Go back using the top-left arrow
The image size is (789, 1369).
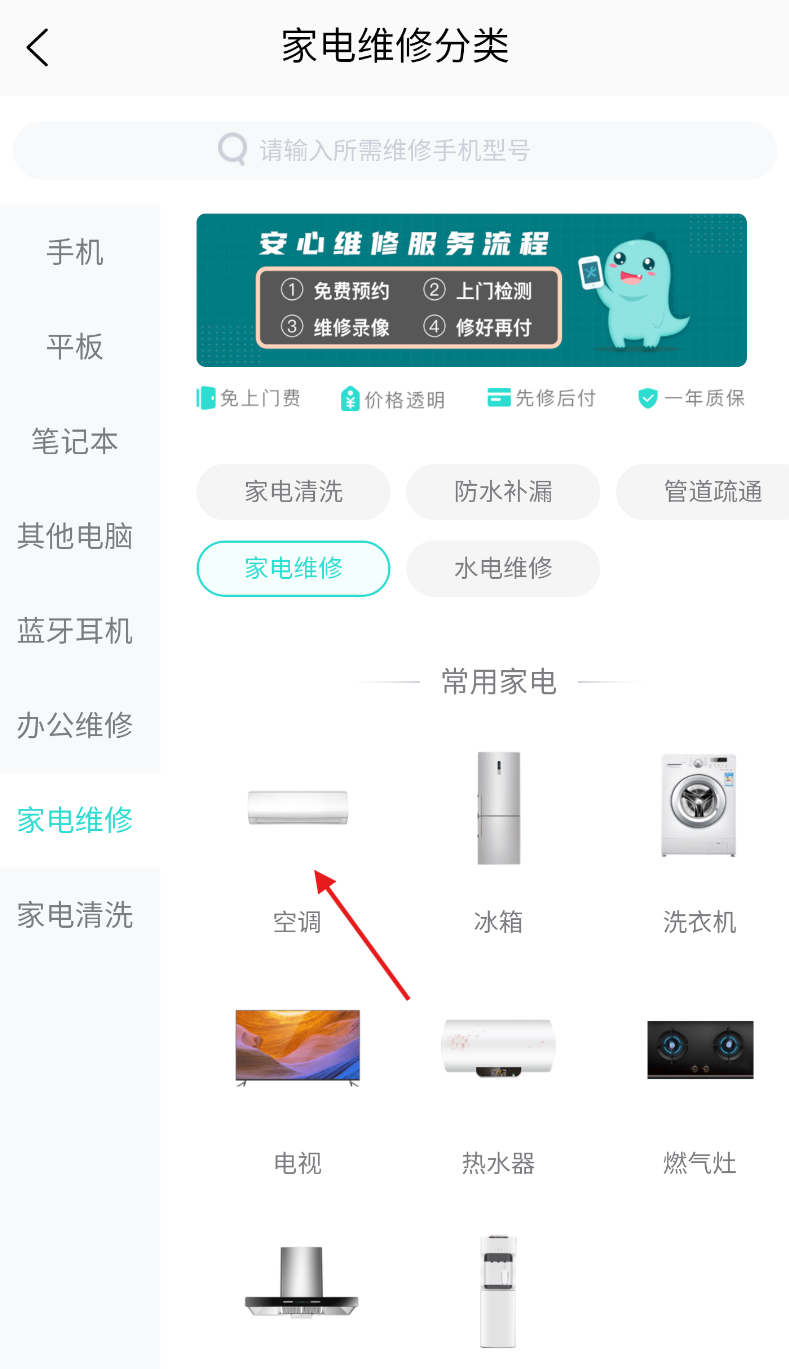click(38, 47)
